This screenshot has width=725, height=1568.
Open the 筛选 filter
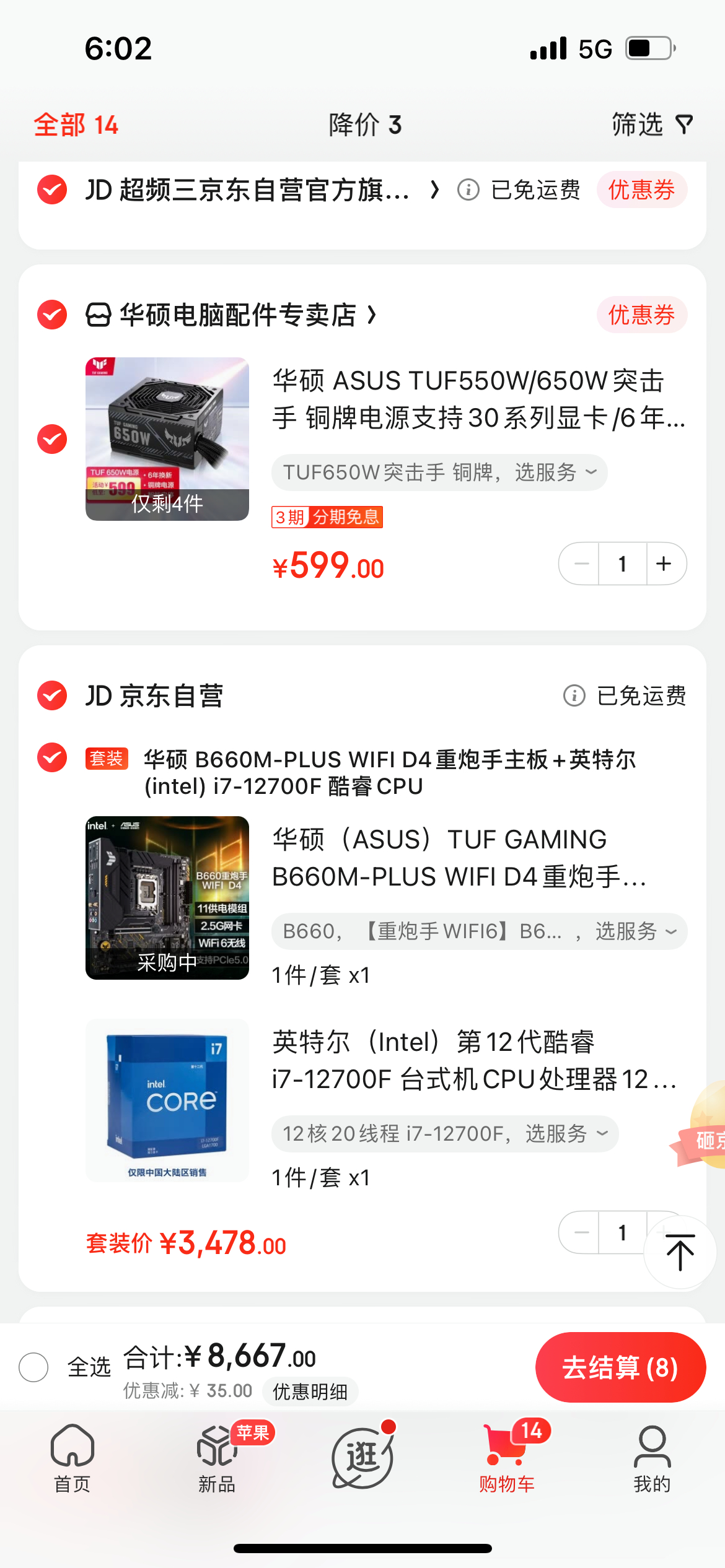pyautogui.click(x=652, y=125)
